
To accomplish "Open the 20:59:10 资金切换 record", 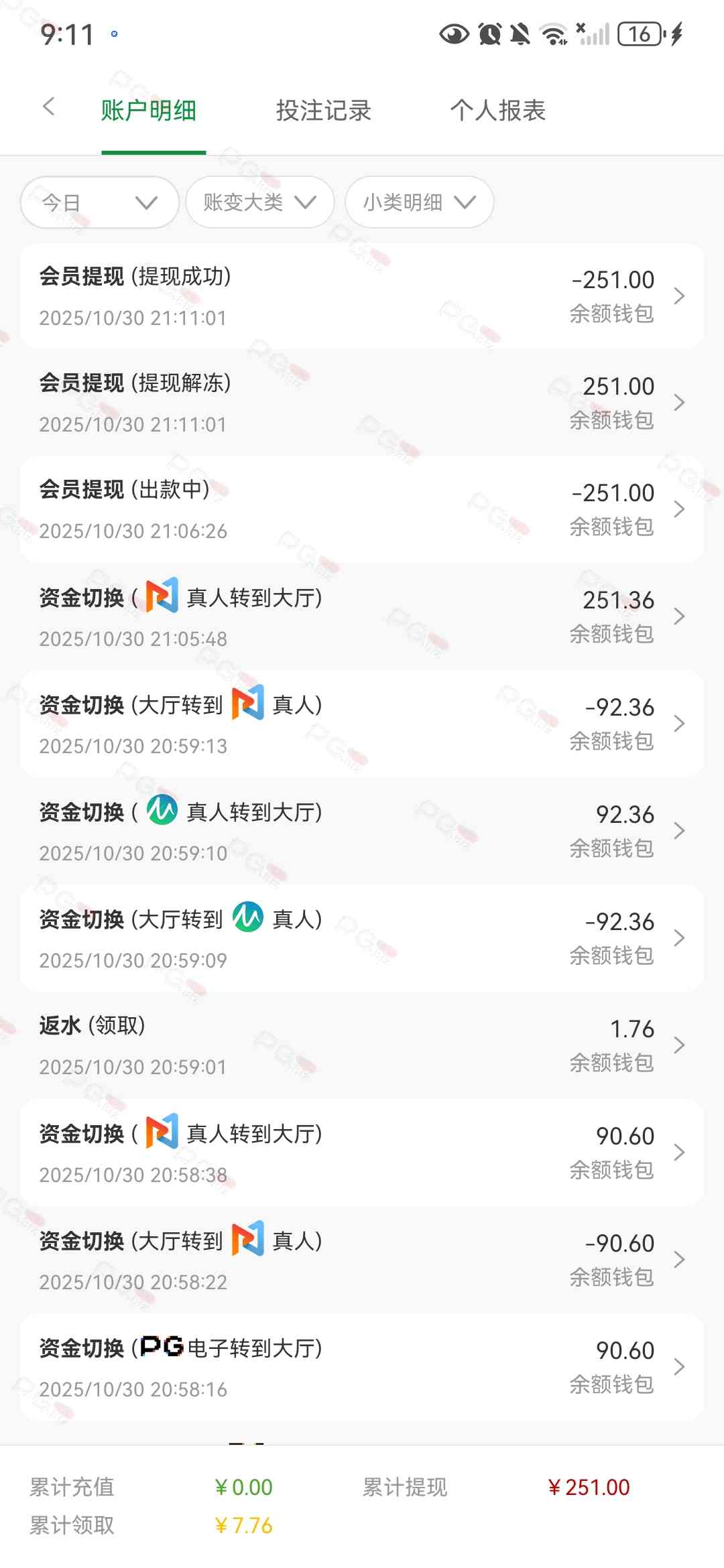I will point(362,831).
